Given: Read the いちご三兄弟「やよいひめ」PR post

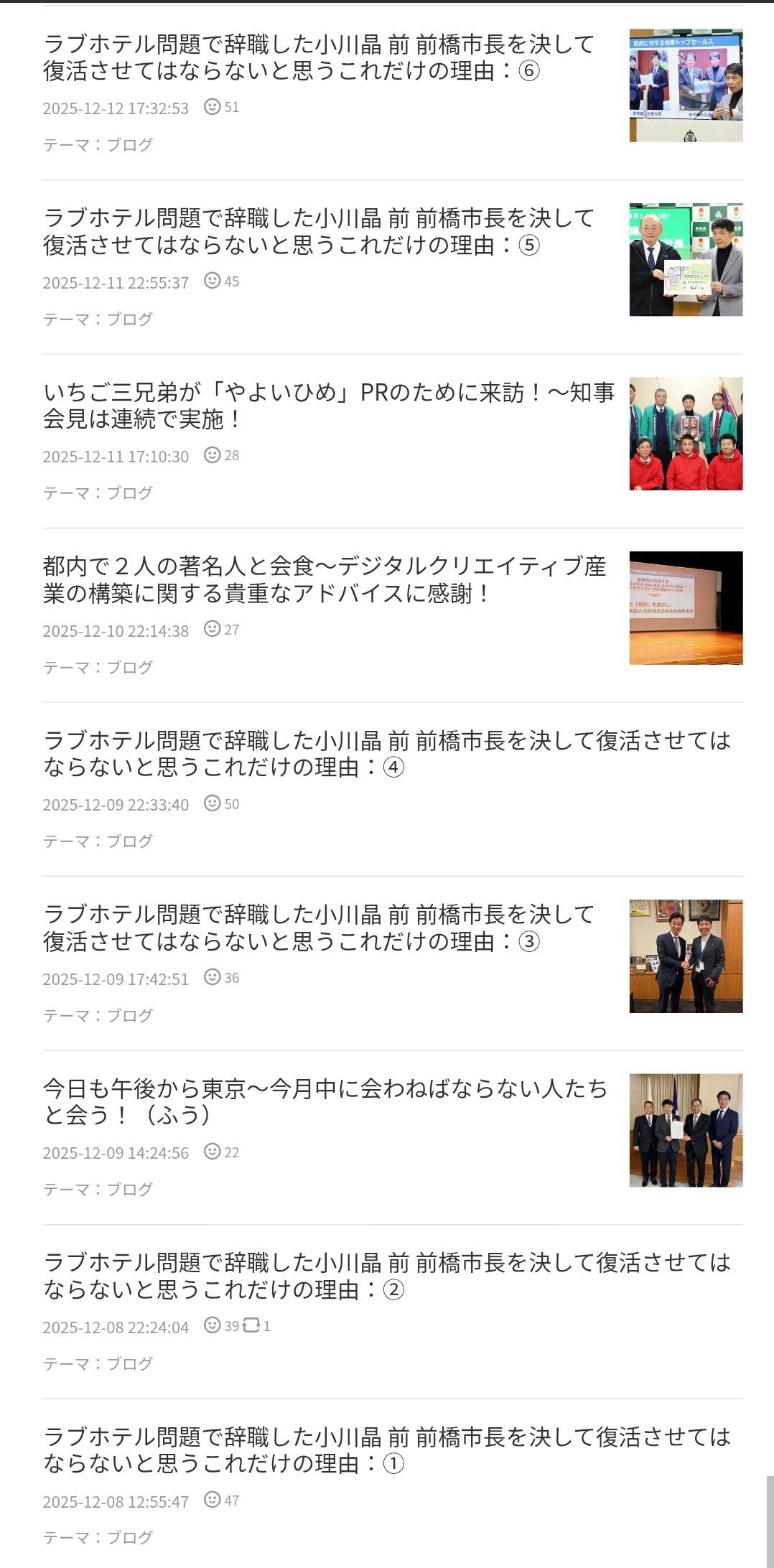Looking at the screenshot, I should tap(328, 406).
